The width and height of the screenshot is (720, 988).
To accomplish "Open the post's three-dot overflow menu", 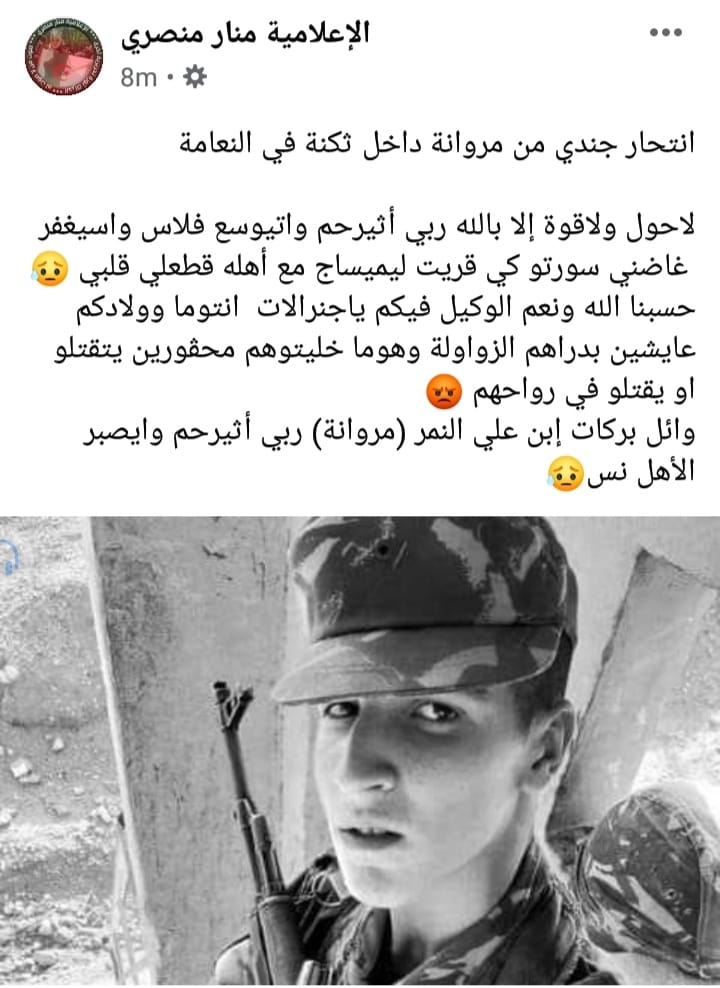I will tap(666, 33).
